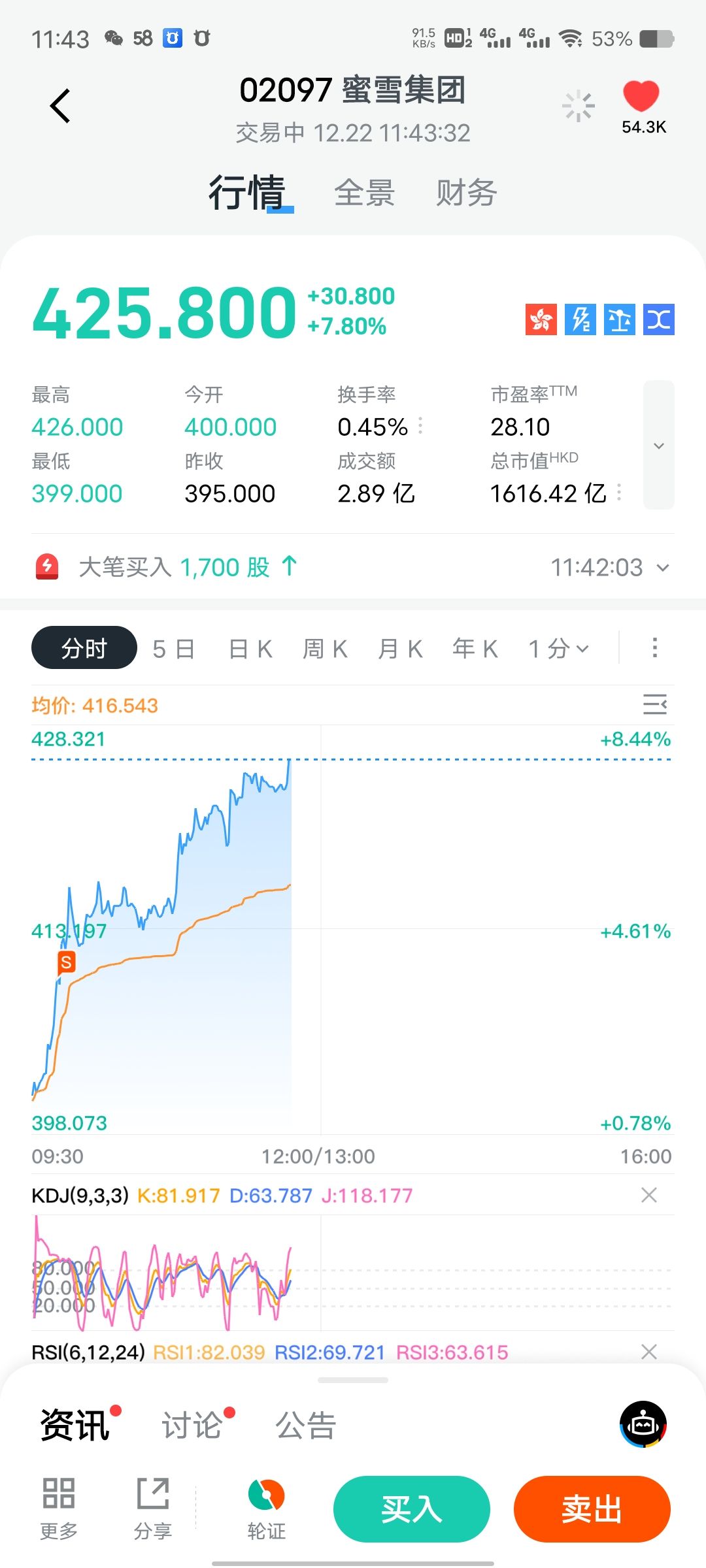
Task: Open the 1分 interval dropdown
Action: 559,649
